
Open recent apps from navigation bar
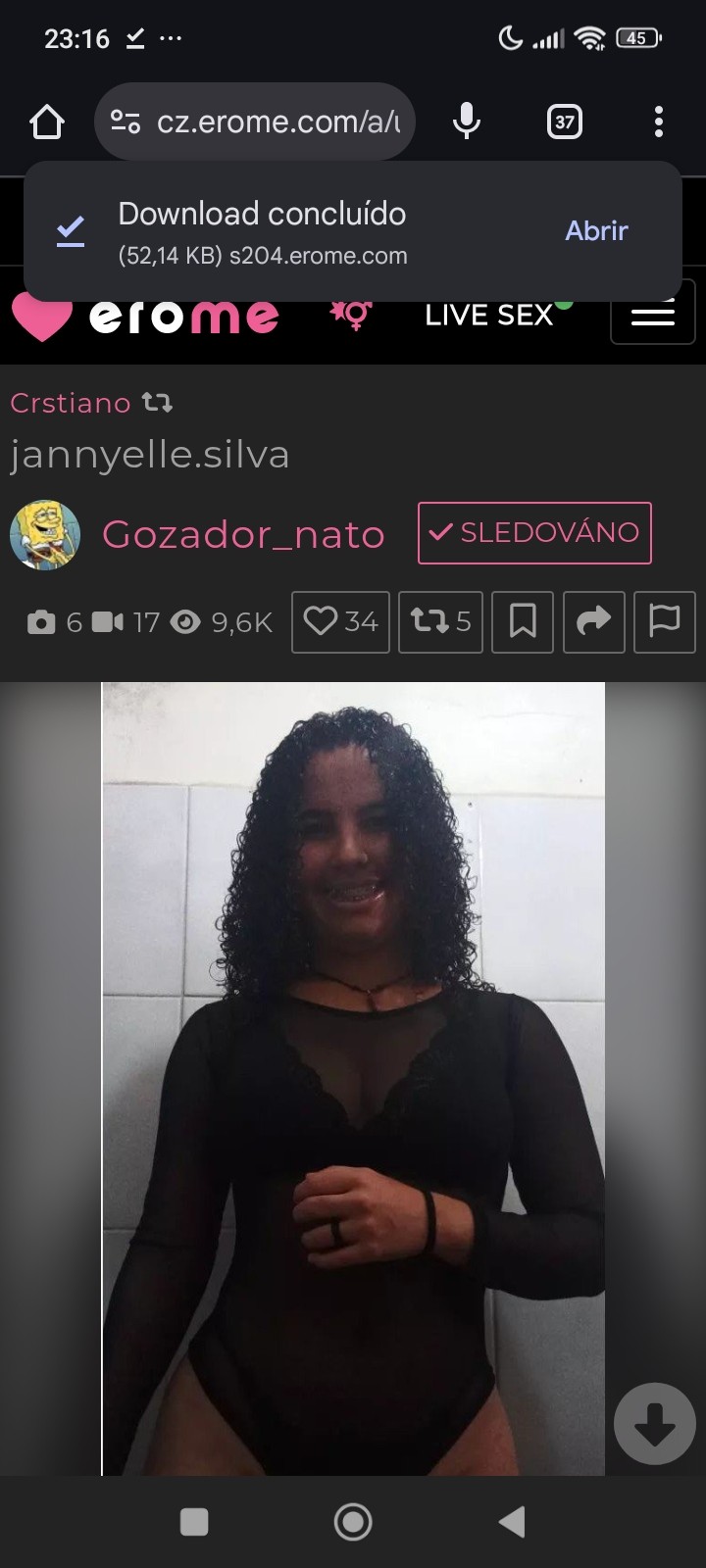[194, 1522]
